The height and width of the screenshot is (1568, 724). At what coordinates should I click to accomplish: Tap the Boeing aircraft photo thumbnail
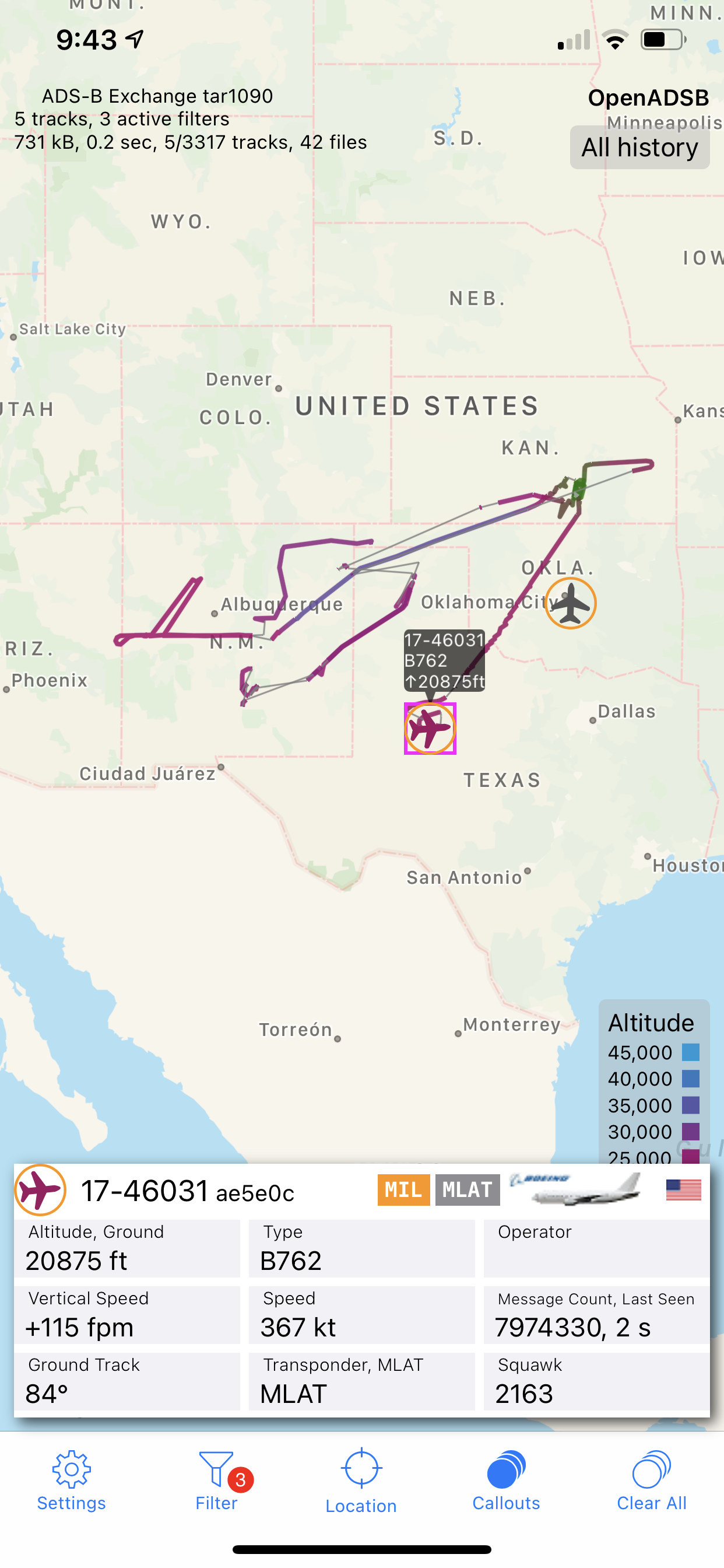click(x=574, y=1189)
